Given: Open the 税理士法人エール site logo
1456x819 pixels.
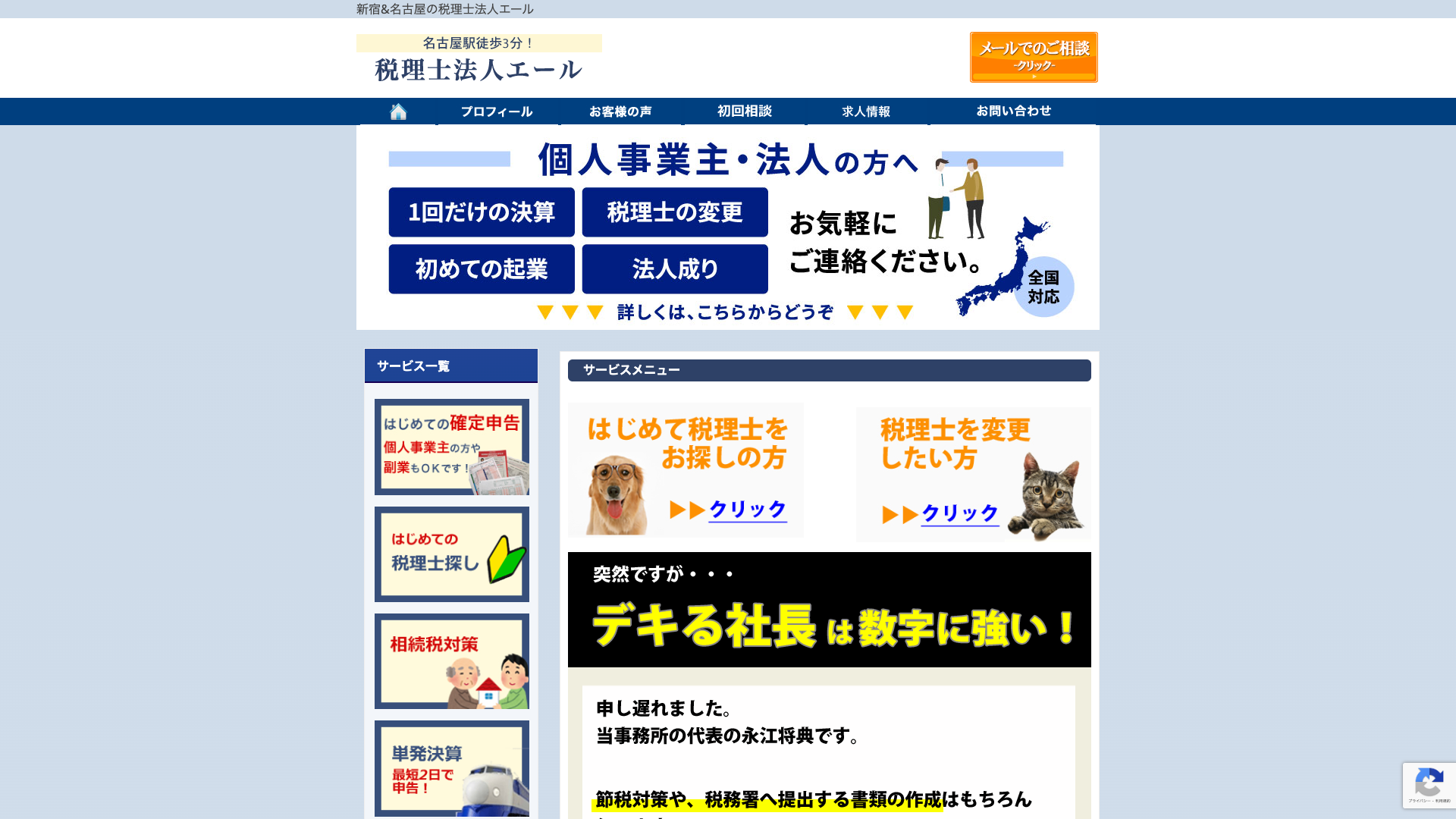Looking at the screenshot, I should point(479,69).
